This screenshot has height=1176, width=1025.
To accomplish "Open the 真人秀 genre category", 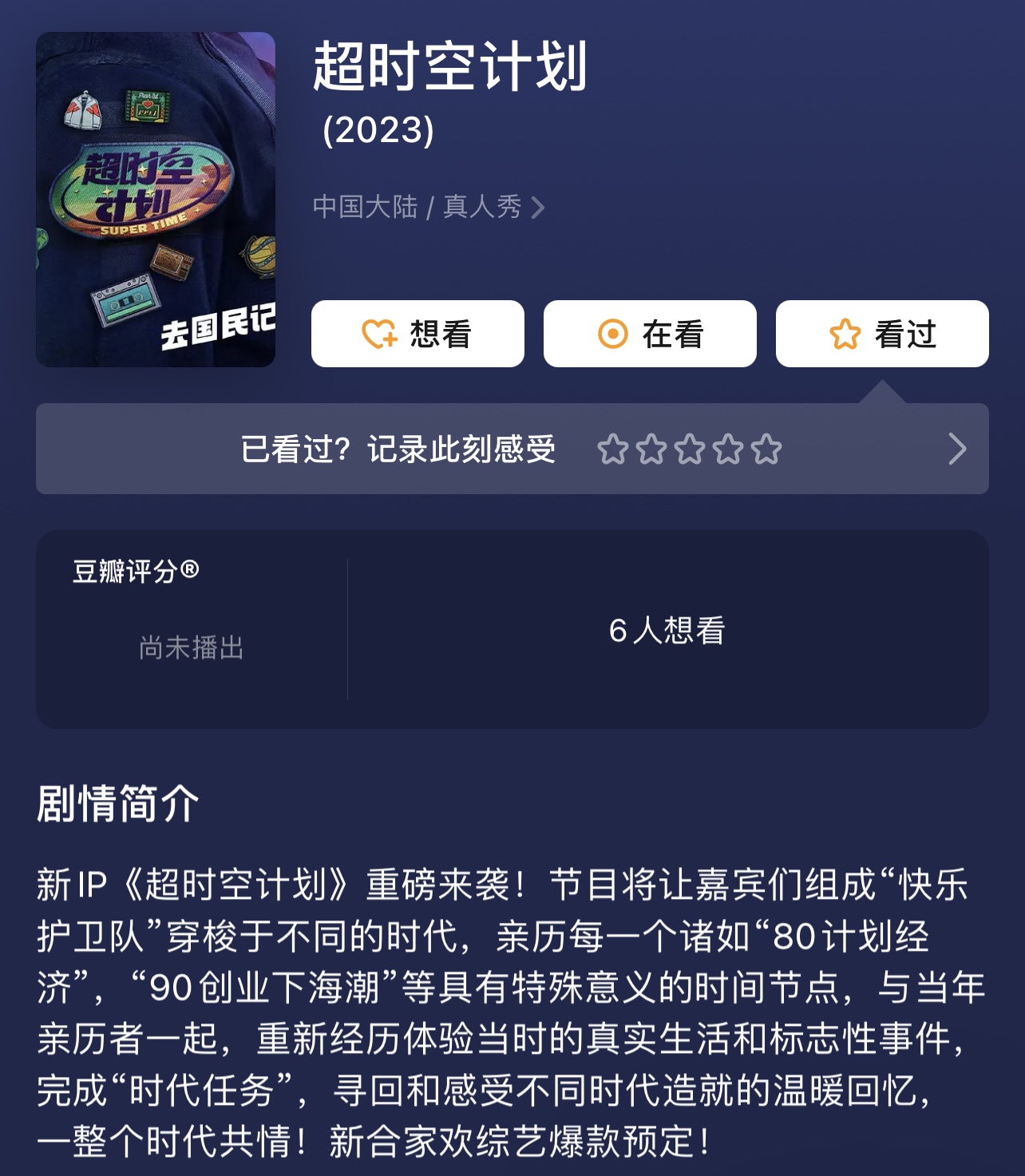I will (484, 206).
